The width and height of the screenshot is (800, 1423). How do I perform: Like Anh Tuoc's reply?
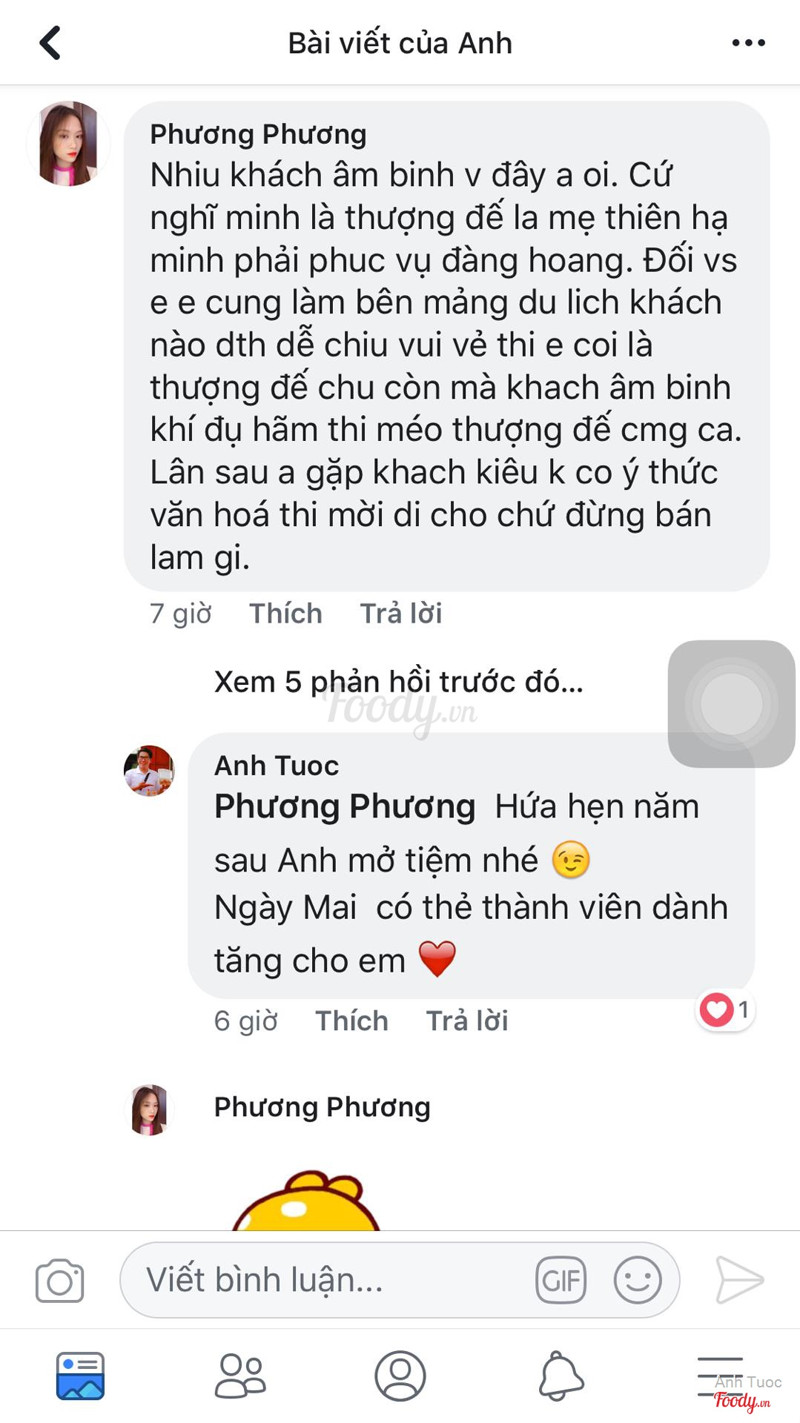[x=351, y=1020]
